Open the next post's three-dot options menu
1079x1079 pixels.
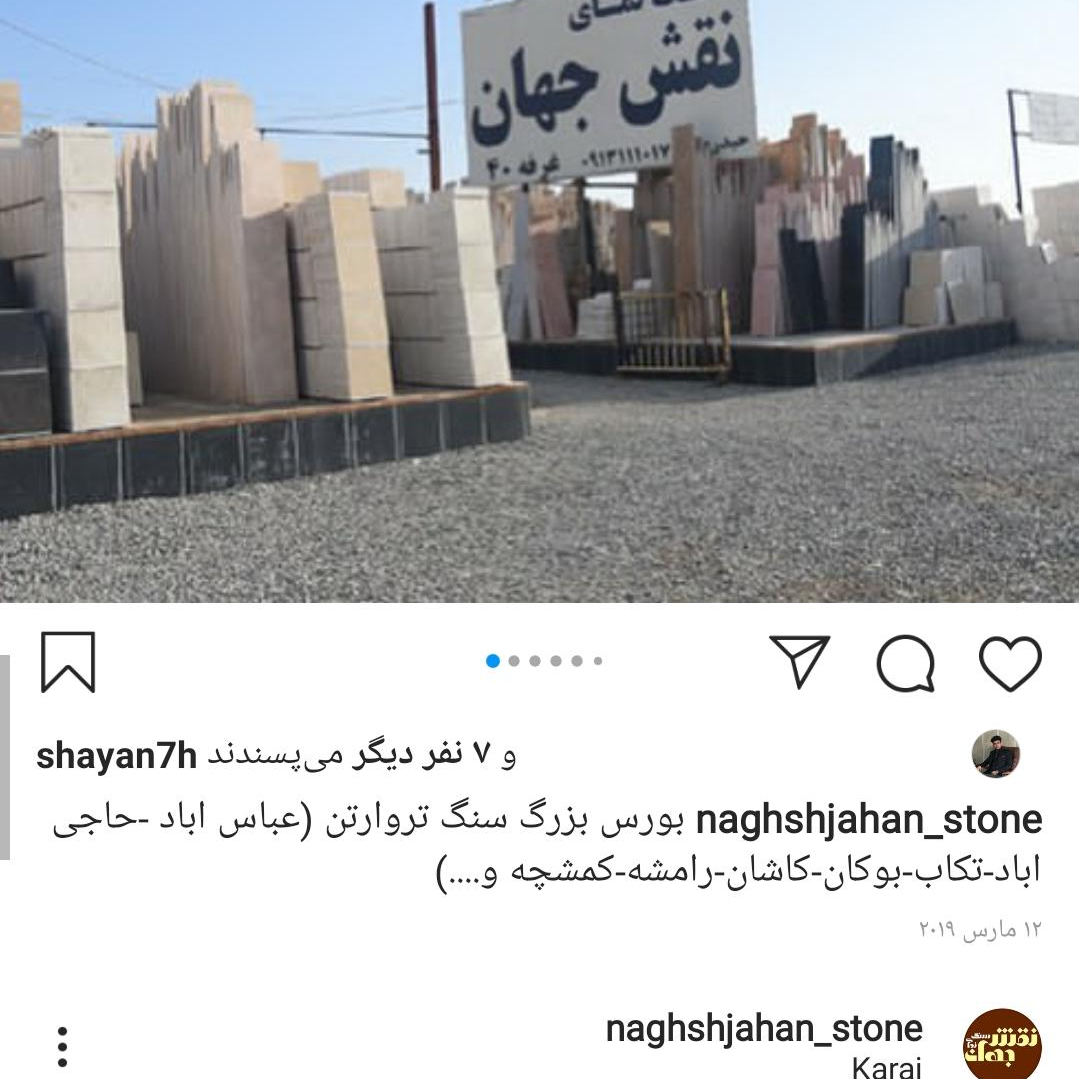[63, 1046]
